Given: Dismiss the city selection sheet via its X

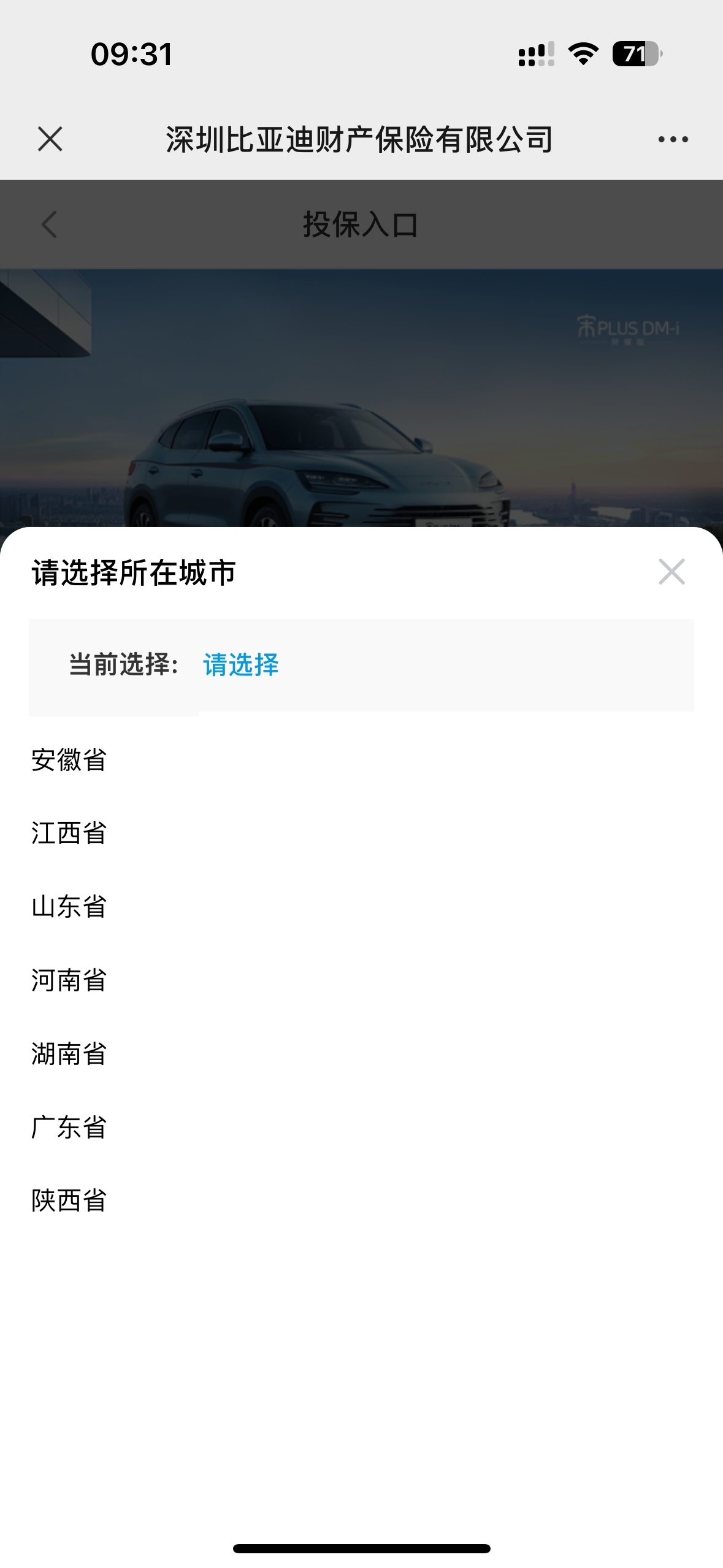Looking at the screenshot, I should [x=672, y=572].
